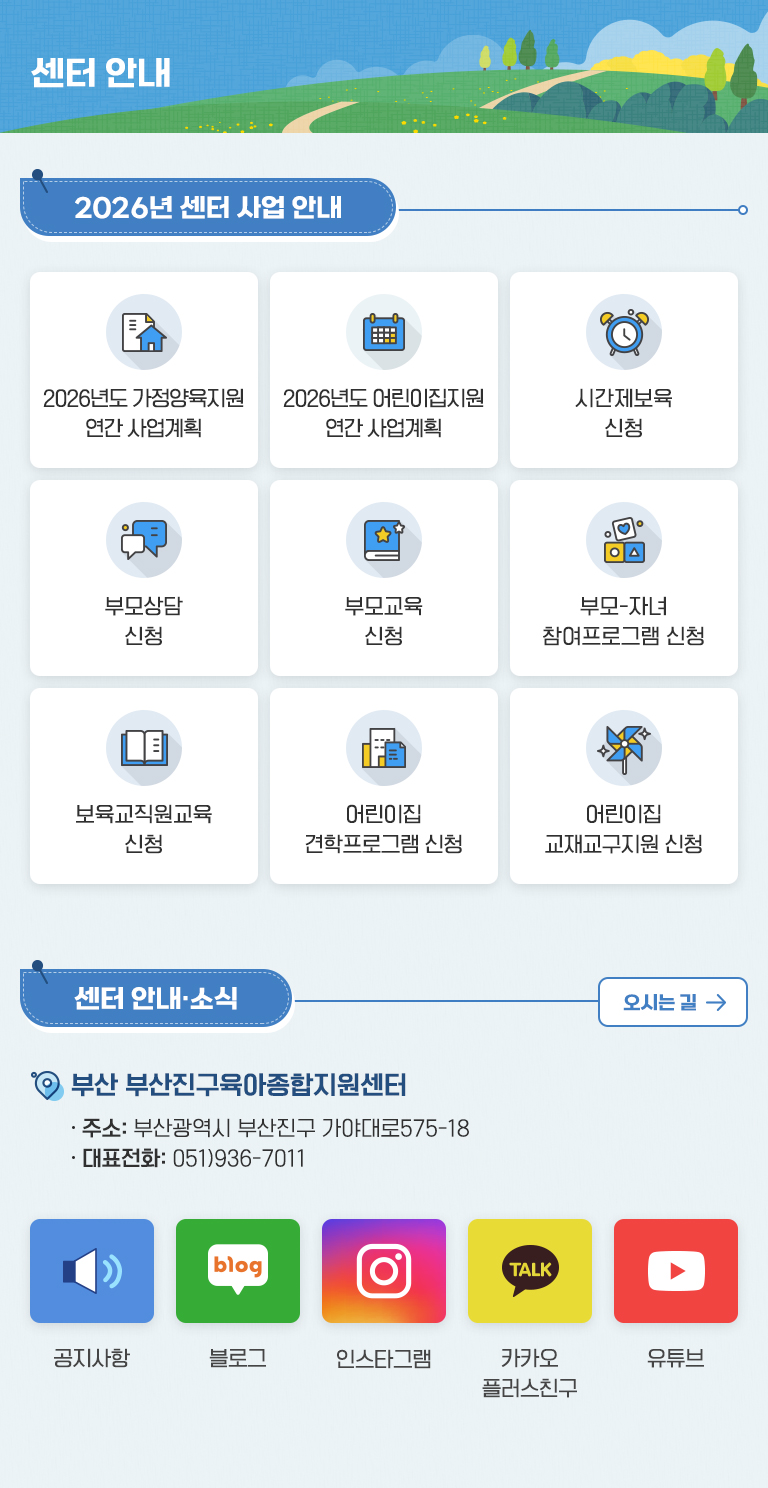This screenshot has width=768, height=1488.
Task: Open the 부모상담 신청 card
Action: click(x=144, y=578)
